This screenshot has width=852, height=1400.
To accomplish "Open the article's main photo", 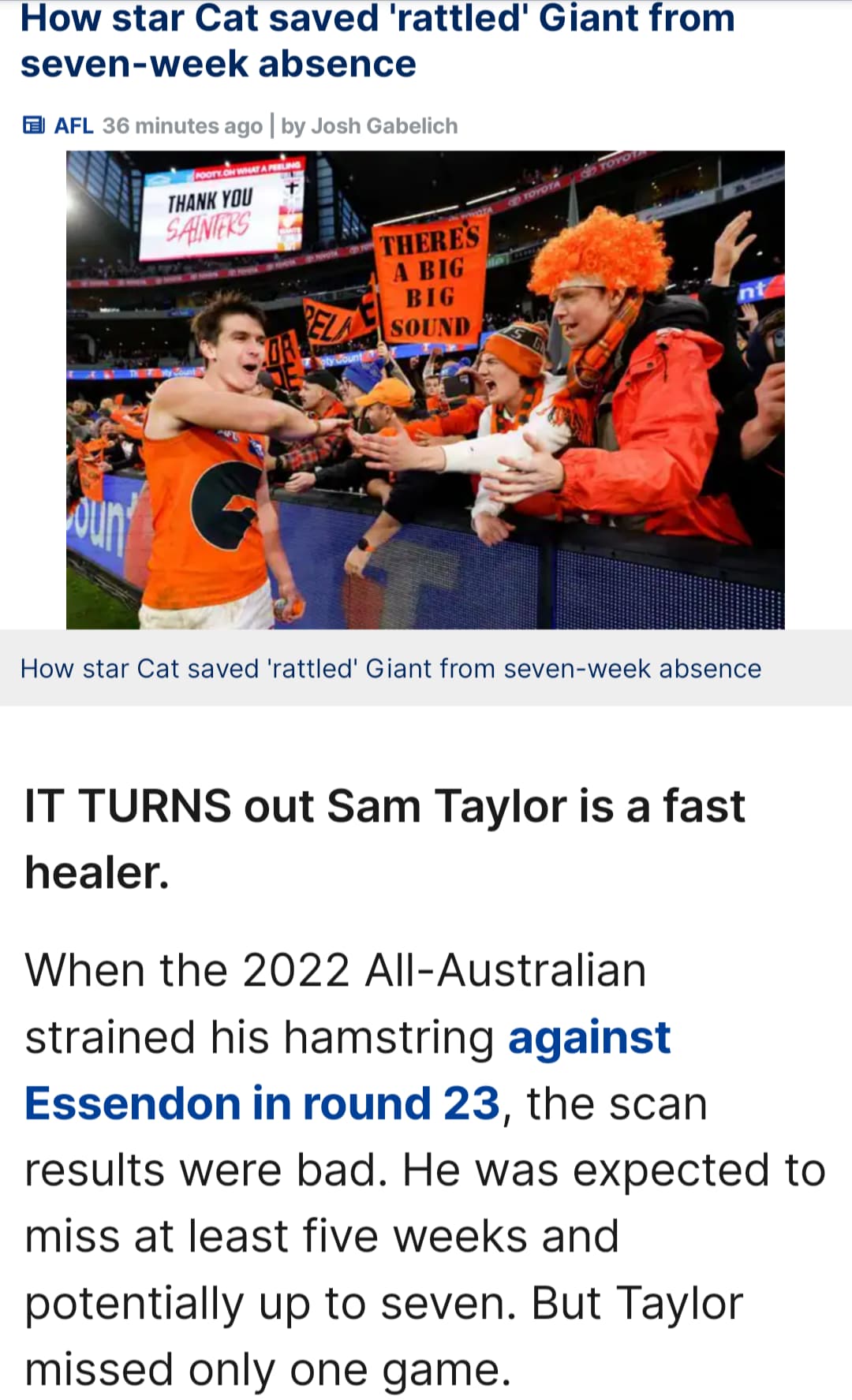I will pos(425,390).
